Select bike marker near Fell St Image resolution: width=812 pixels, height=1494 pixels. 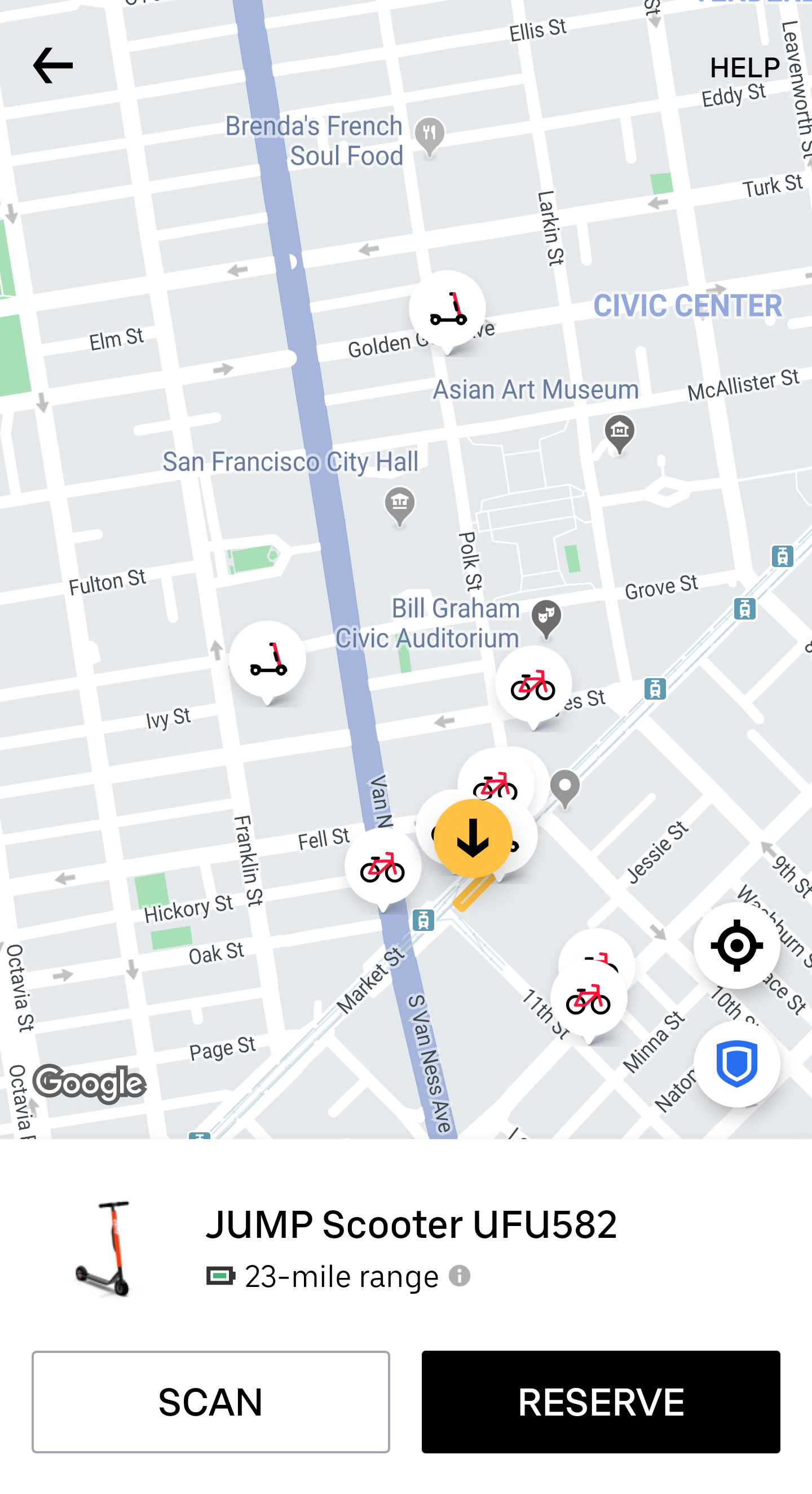[x=382, y=867]
